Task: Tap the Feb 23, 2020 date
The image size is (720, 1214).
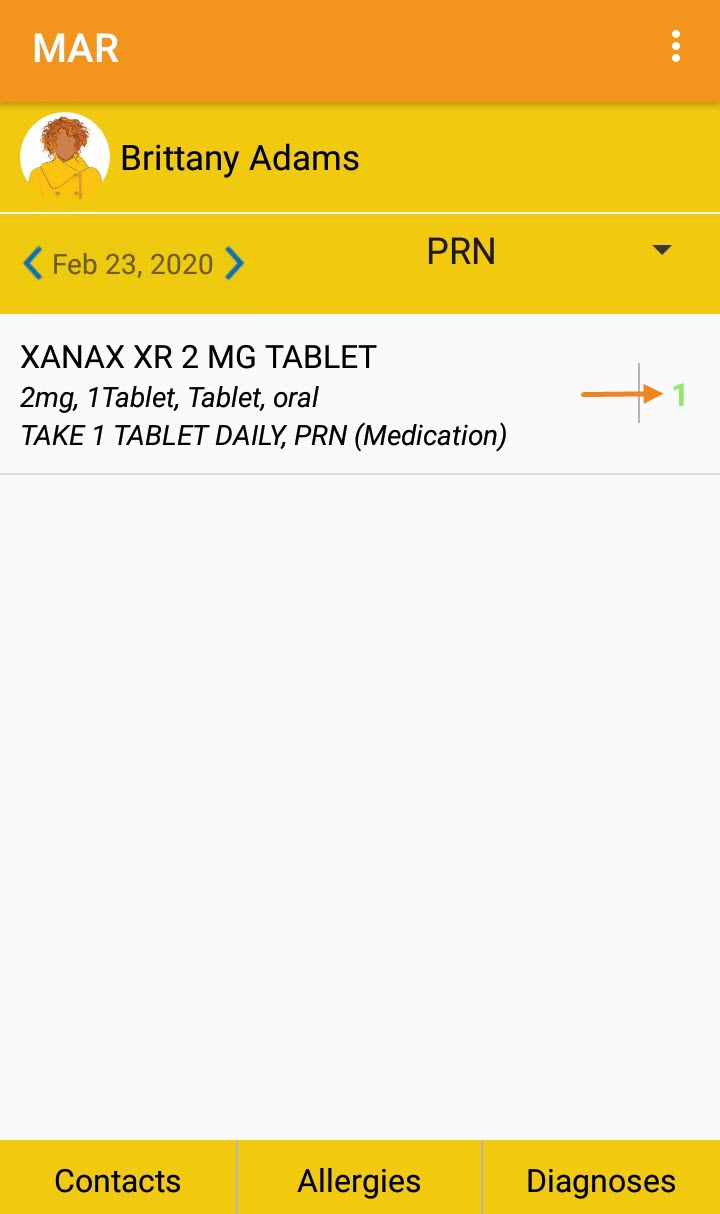Action: (x=133, y=264)
